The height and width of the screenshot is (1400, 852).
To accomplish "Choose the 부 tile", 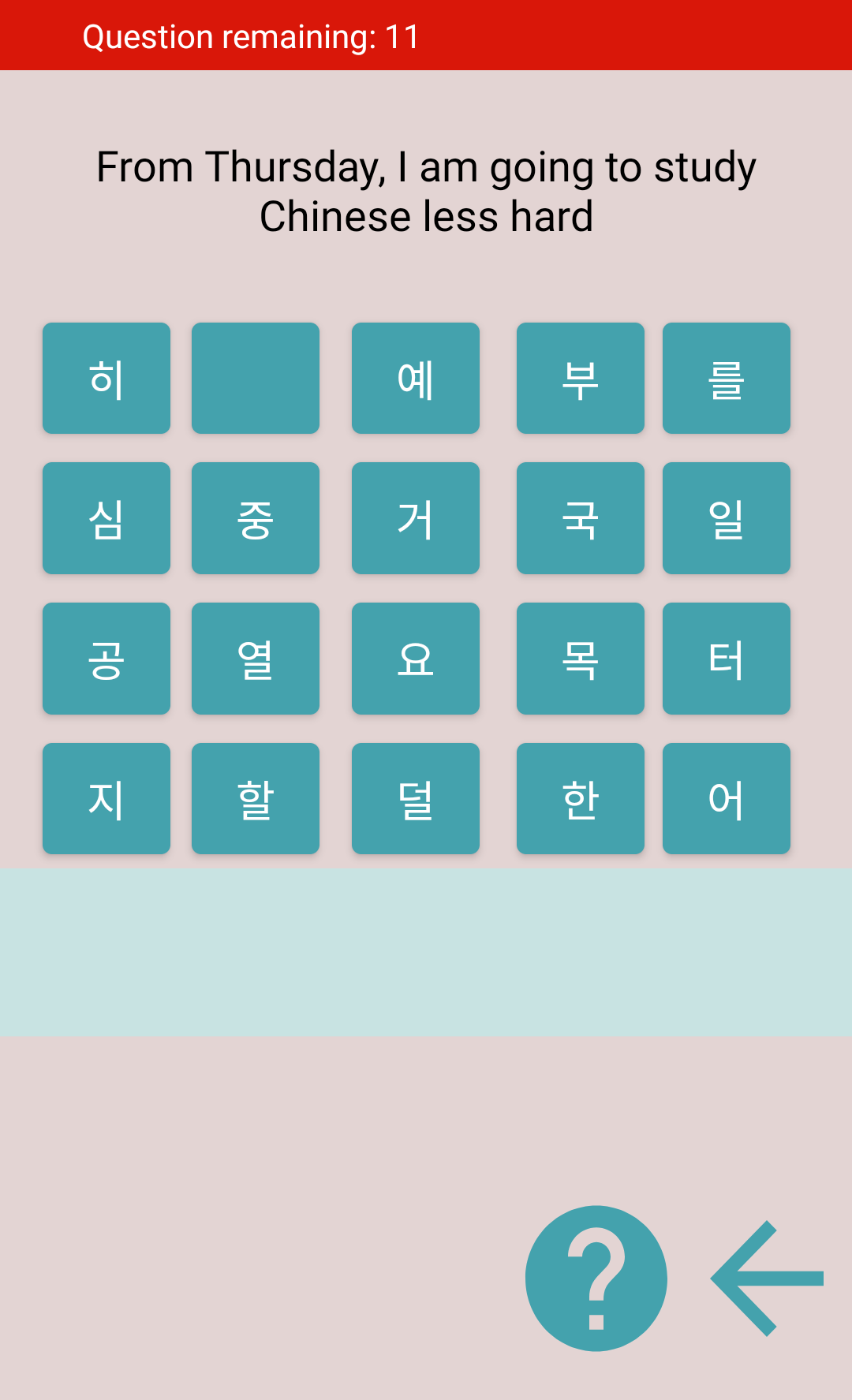I will 581,378.
